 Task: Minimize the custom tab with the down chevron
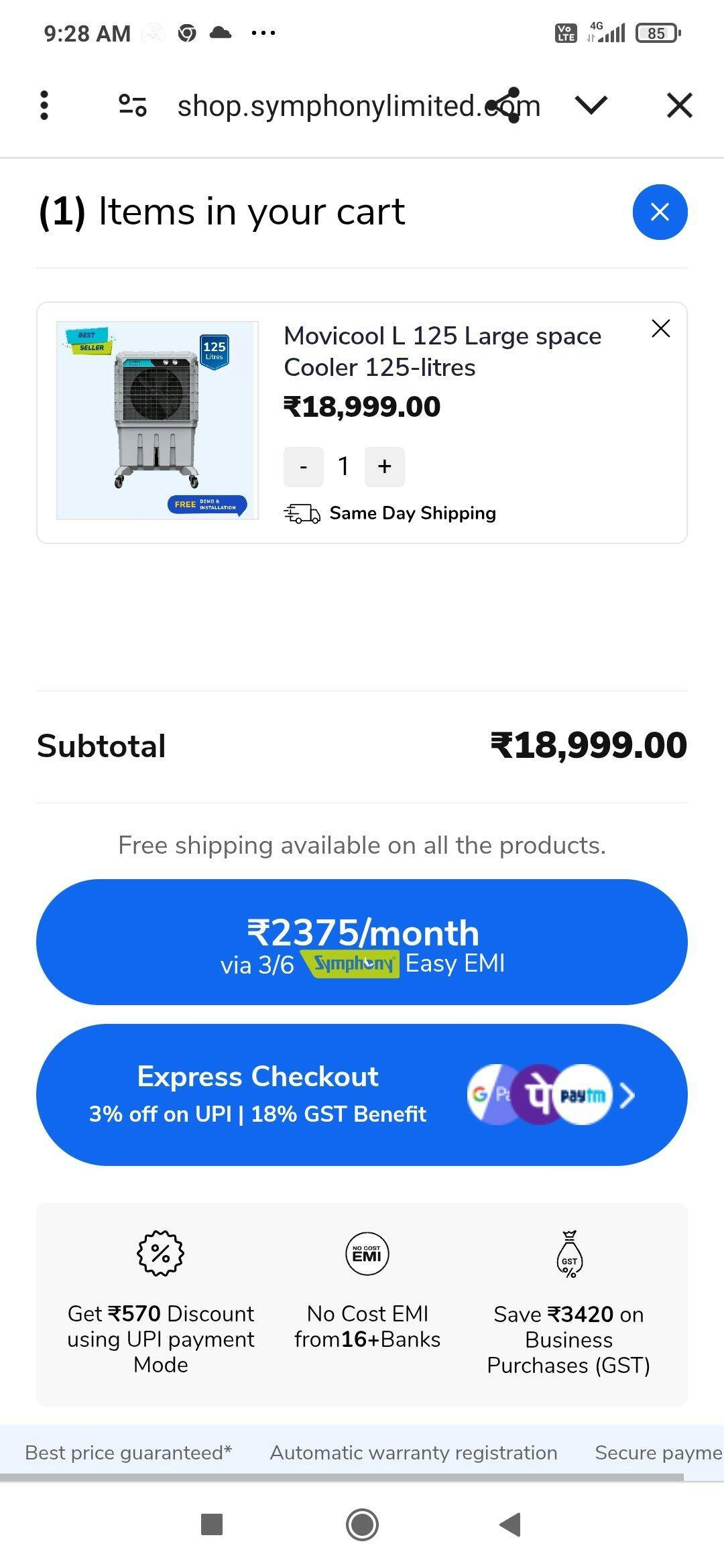(591, 105)
